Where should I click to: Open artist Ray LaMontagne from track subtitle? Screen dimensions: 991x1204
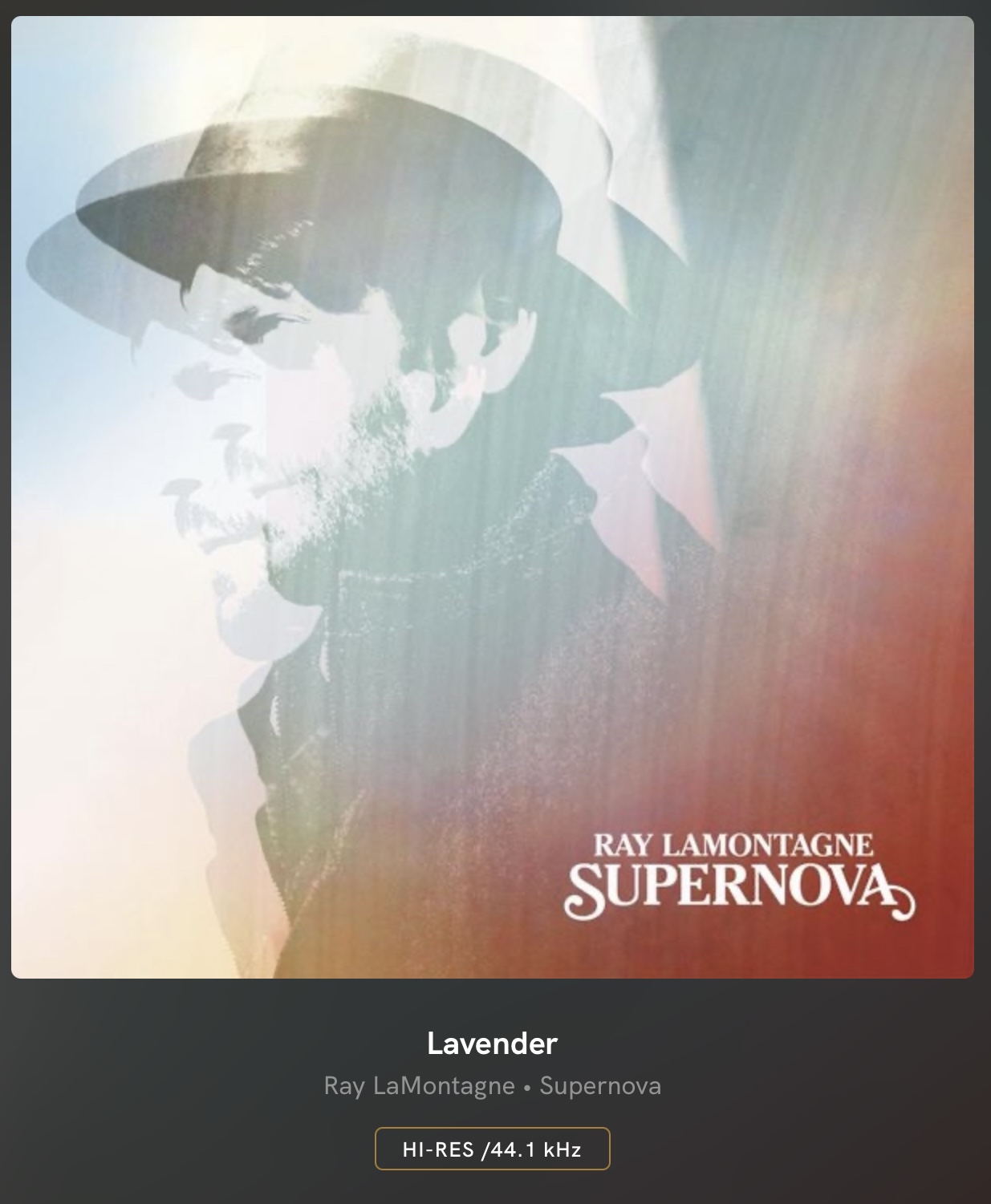click(419, 1086)
